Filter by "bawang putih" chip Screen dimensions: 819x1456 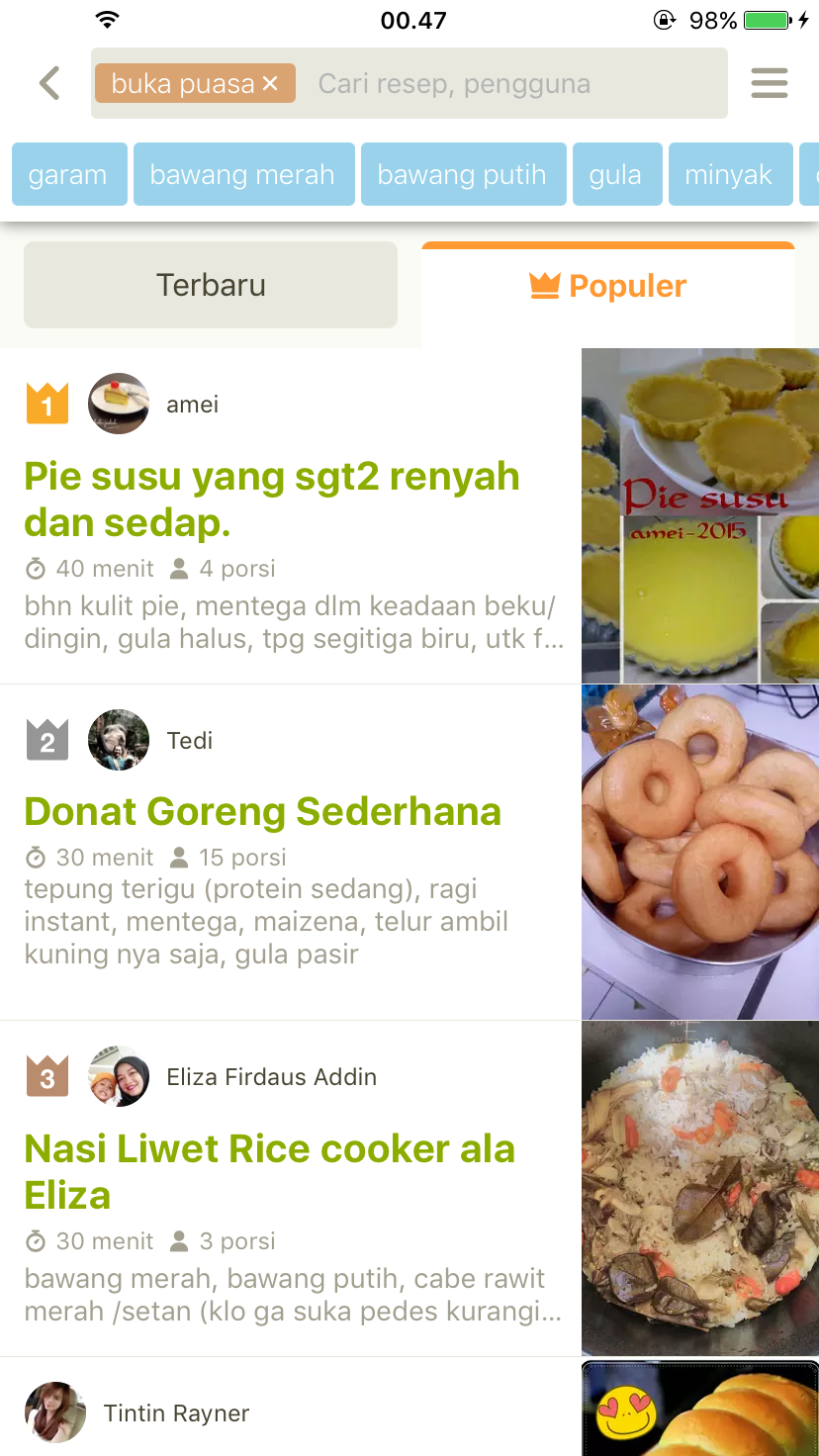click(463, 175)
